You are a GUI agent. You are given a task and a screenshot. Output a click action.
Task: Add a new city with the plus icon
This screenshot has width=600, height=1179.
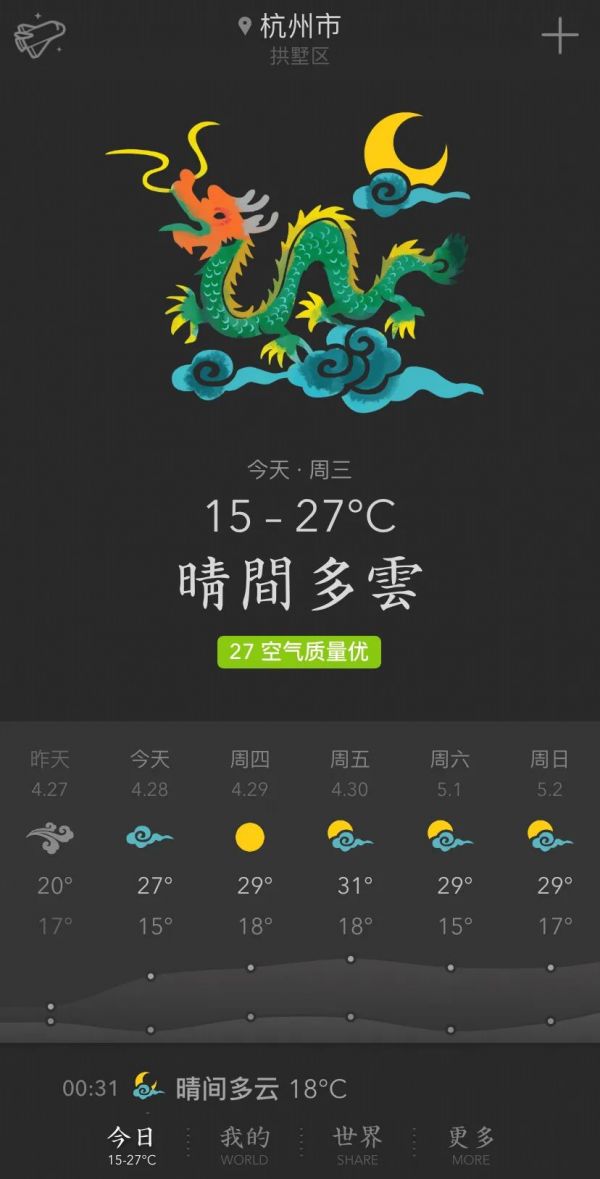[x=559, y=36]
